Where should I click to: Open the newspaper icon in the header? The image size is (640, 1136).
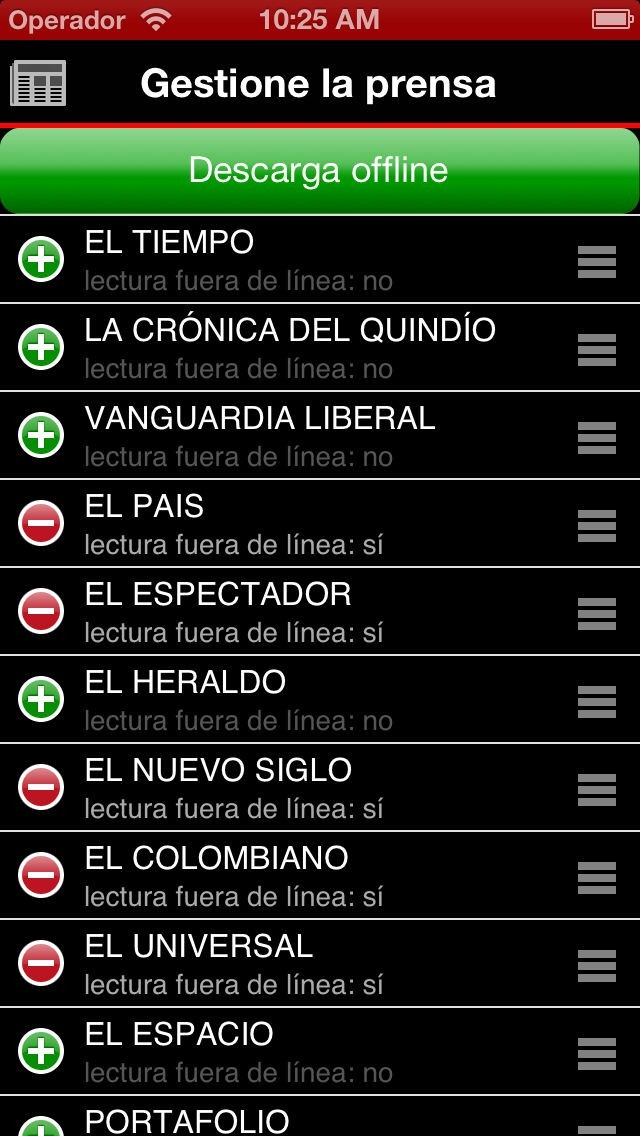(38, 83)
